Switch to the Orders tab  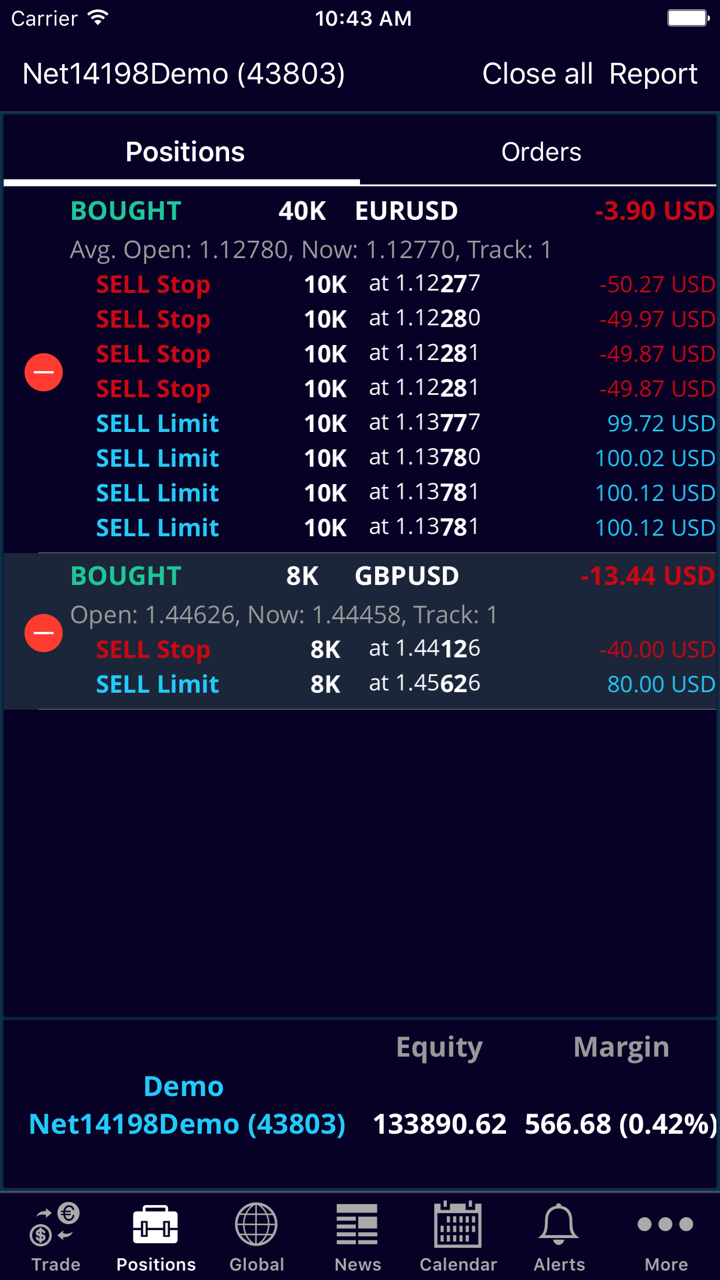click(541, 152)
